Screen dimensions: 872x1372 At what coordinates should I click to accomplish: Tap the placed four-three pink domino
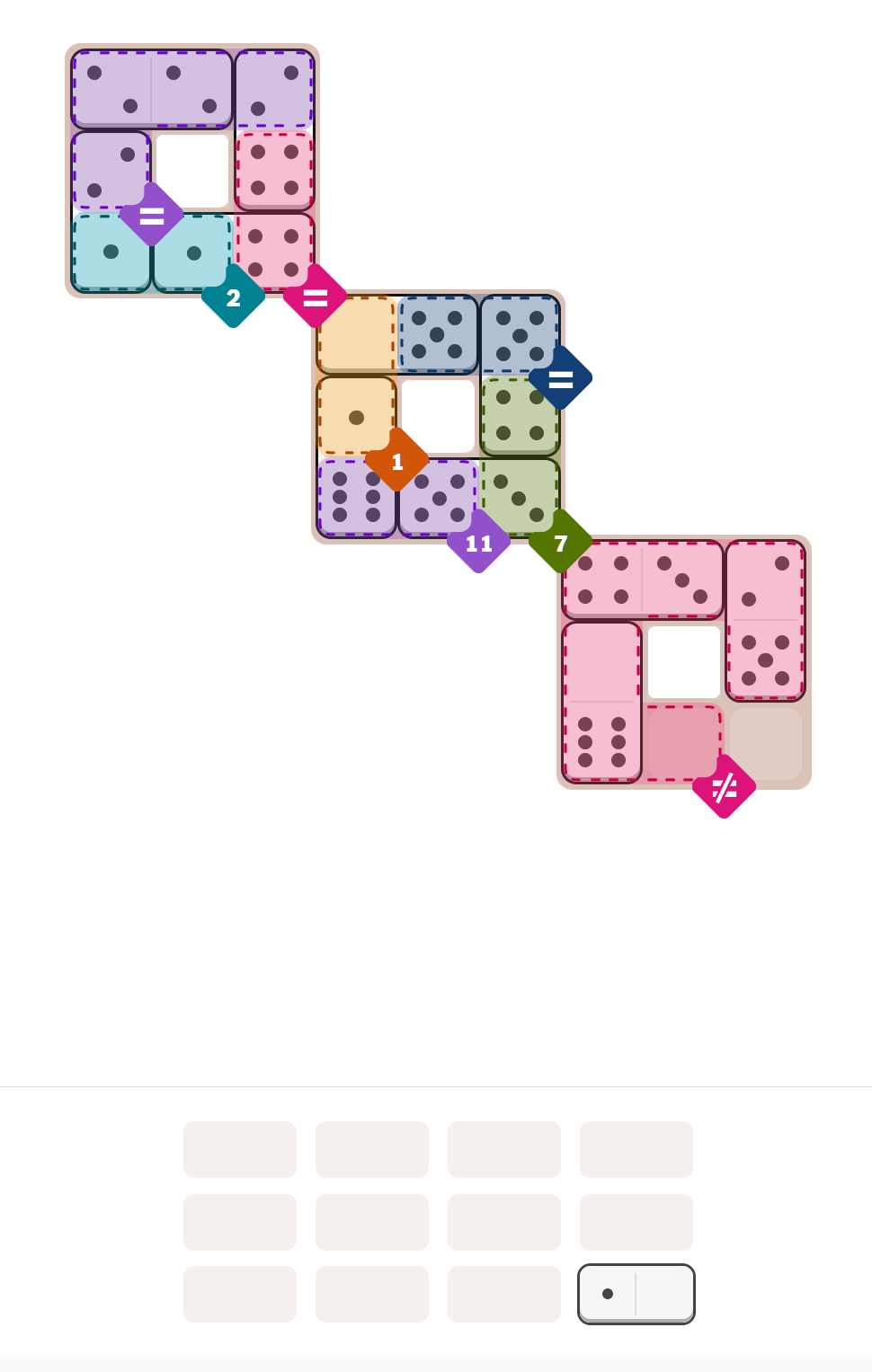tap(642, 580)
